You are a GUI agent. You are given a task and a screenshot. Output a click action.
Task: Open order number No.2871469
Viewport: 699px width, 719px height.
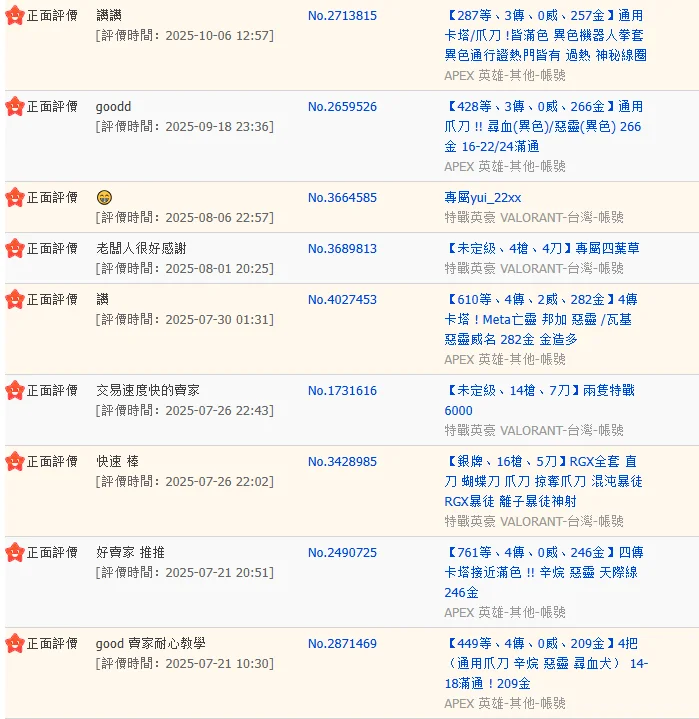pyautogui.click(x=342, y=644)
